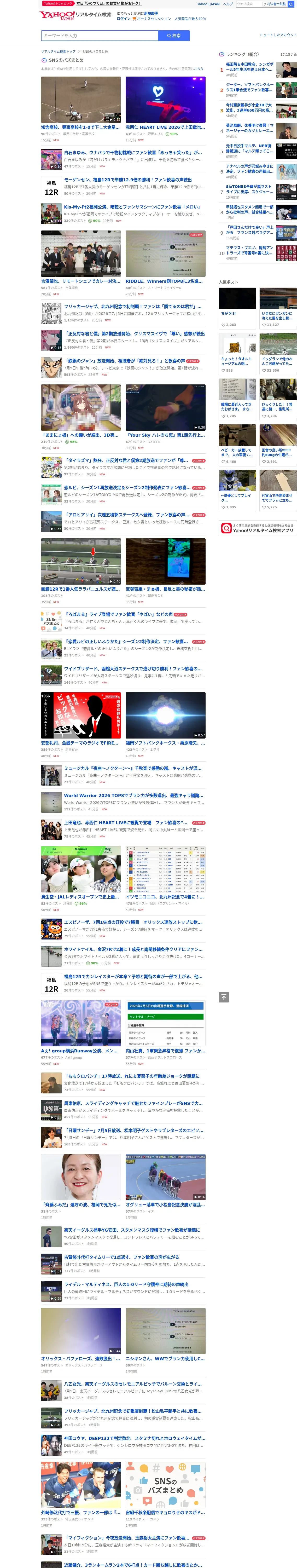Open the ログイン login link
297x1568 pixels.
[124, 19]
